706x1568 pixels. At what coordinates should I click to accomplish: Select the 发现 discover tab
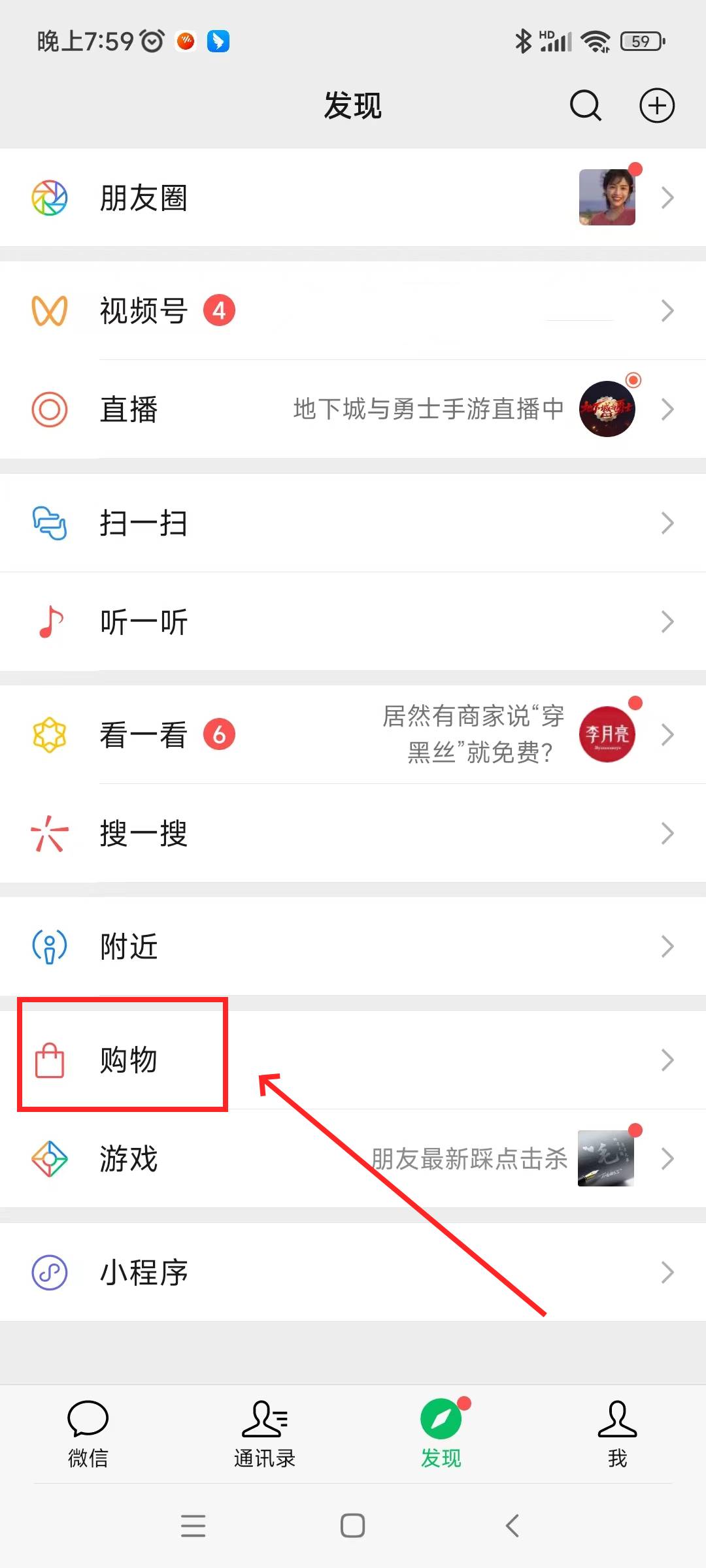(x=441, y=1433)
